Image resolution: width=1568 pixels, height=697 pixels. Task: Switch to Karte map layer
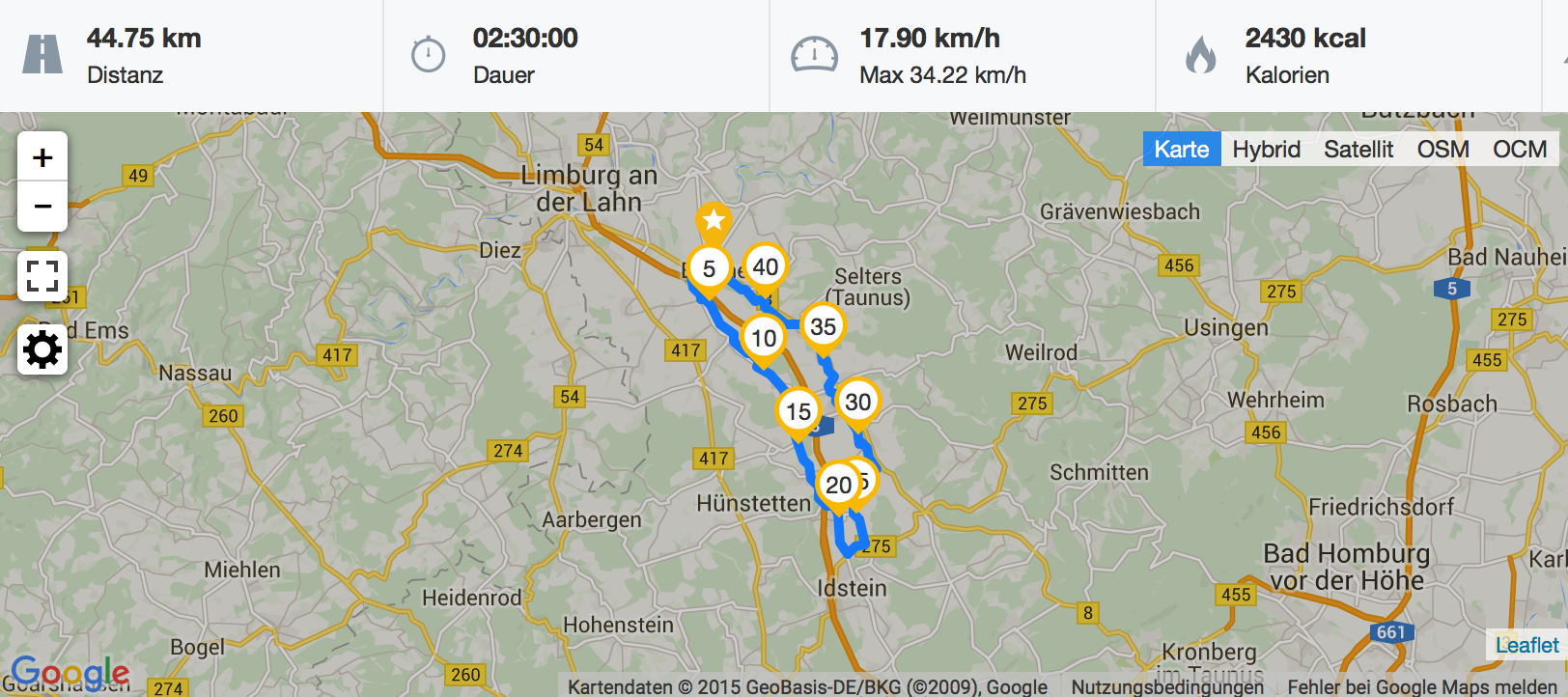pos(1181,150)
